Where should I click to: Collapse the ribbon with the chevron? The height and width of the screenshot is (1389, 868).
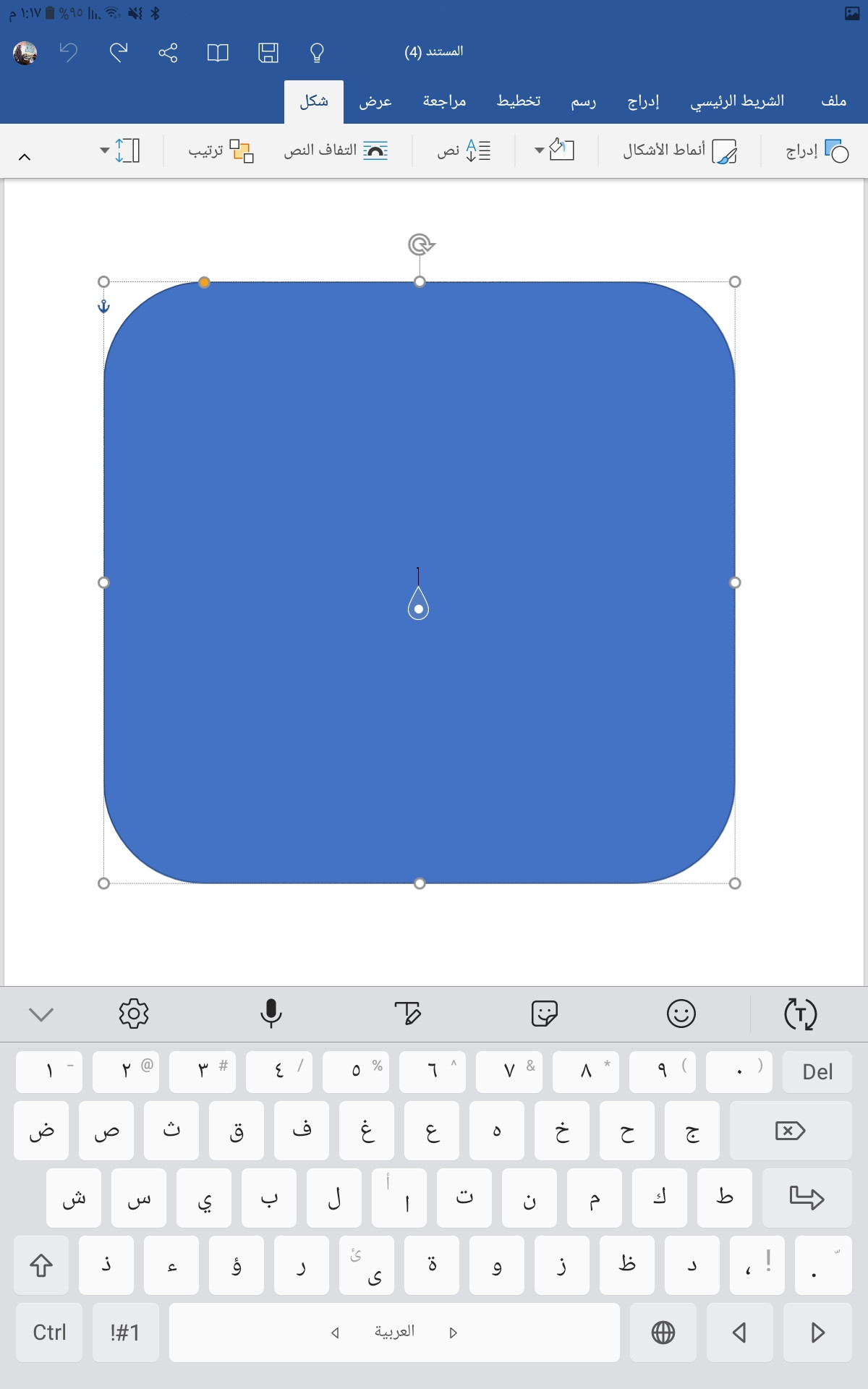25,156
